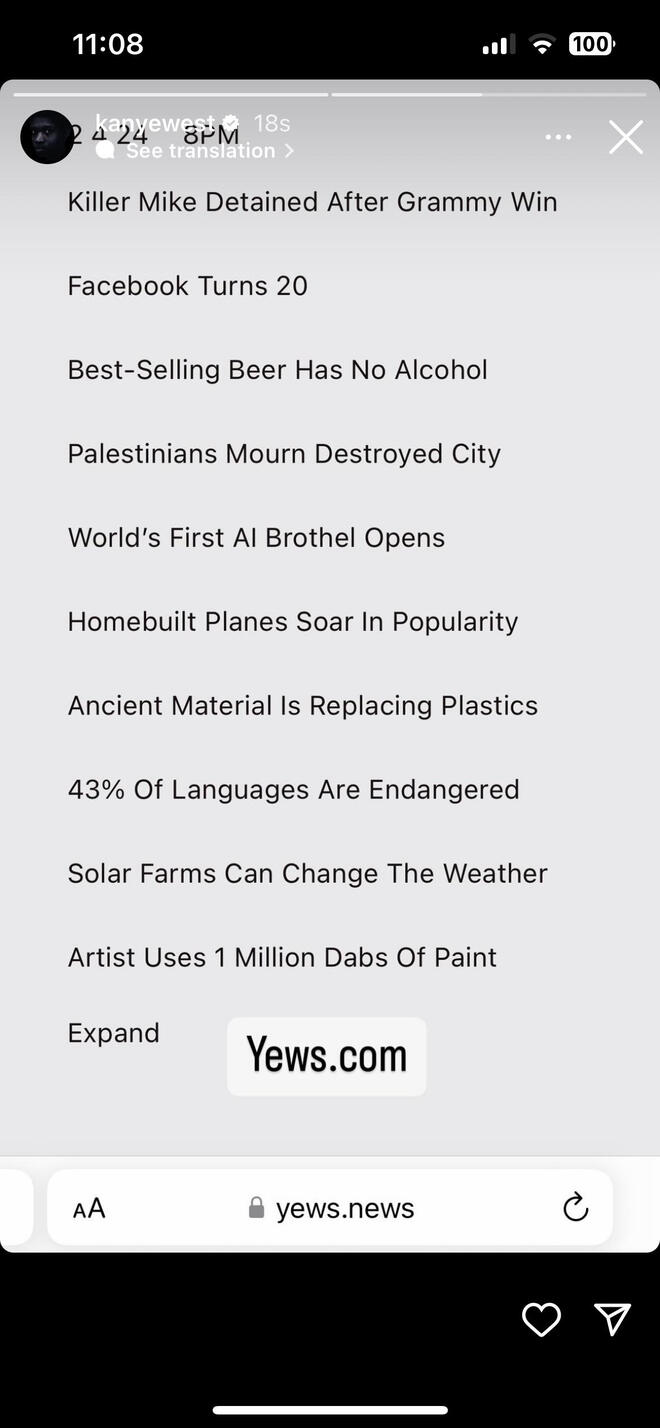
Task: Open the story overflow menu
Action: pos(558,137)
